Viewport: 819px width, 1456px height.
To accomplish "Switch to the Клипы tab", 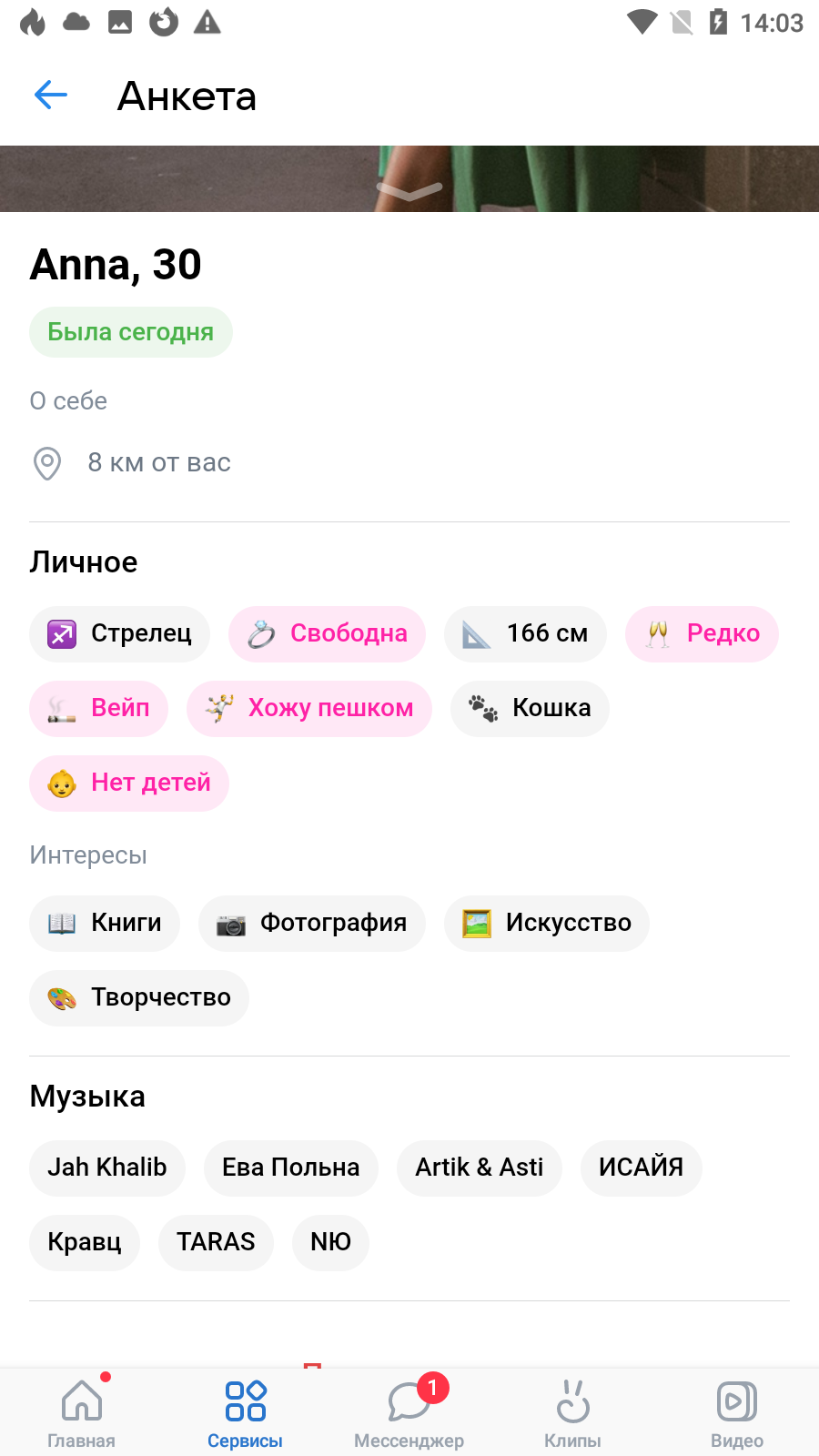I will tap(573, 1412).
